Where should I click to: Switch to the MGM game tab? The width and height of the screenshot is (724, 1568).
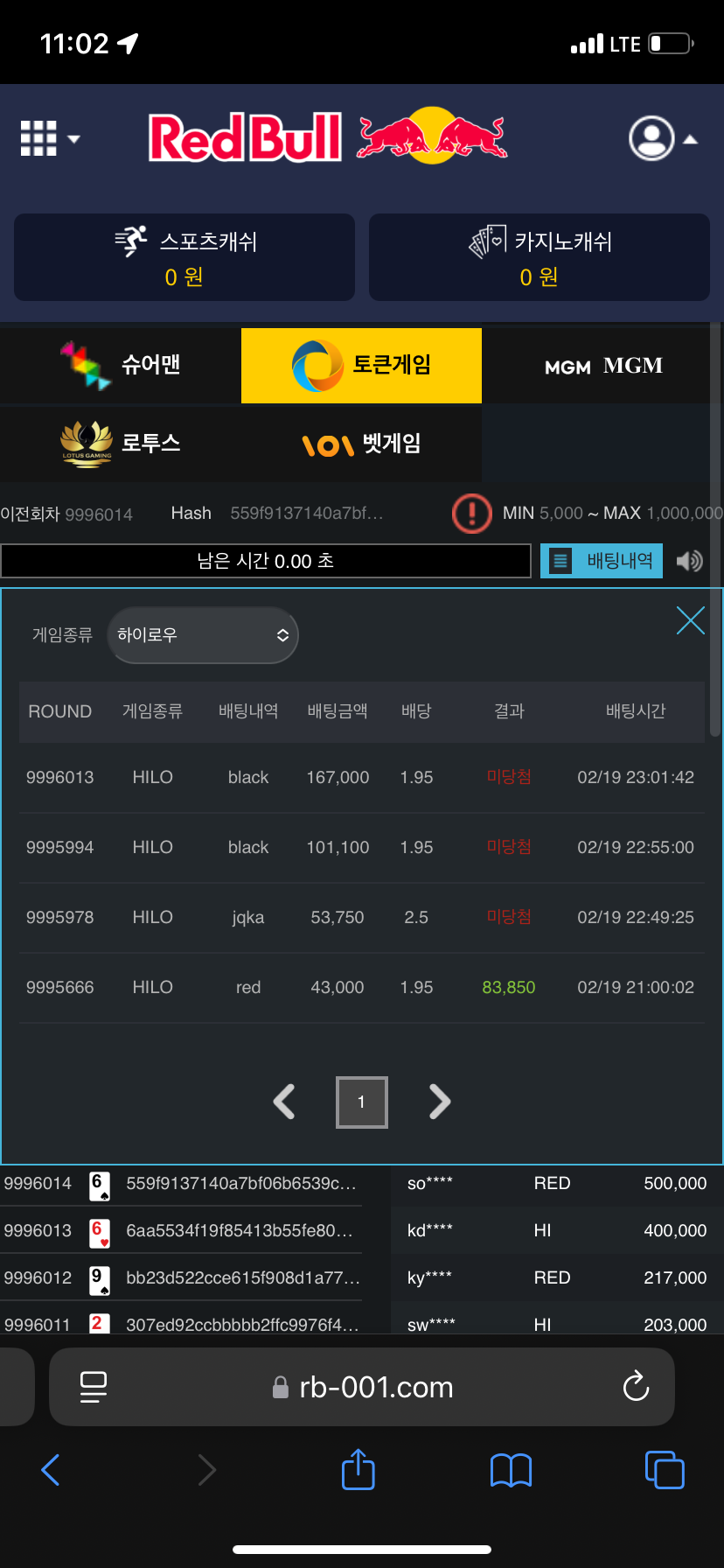602,366
